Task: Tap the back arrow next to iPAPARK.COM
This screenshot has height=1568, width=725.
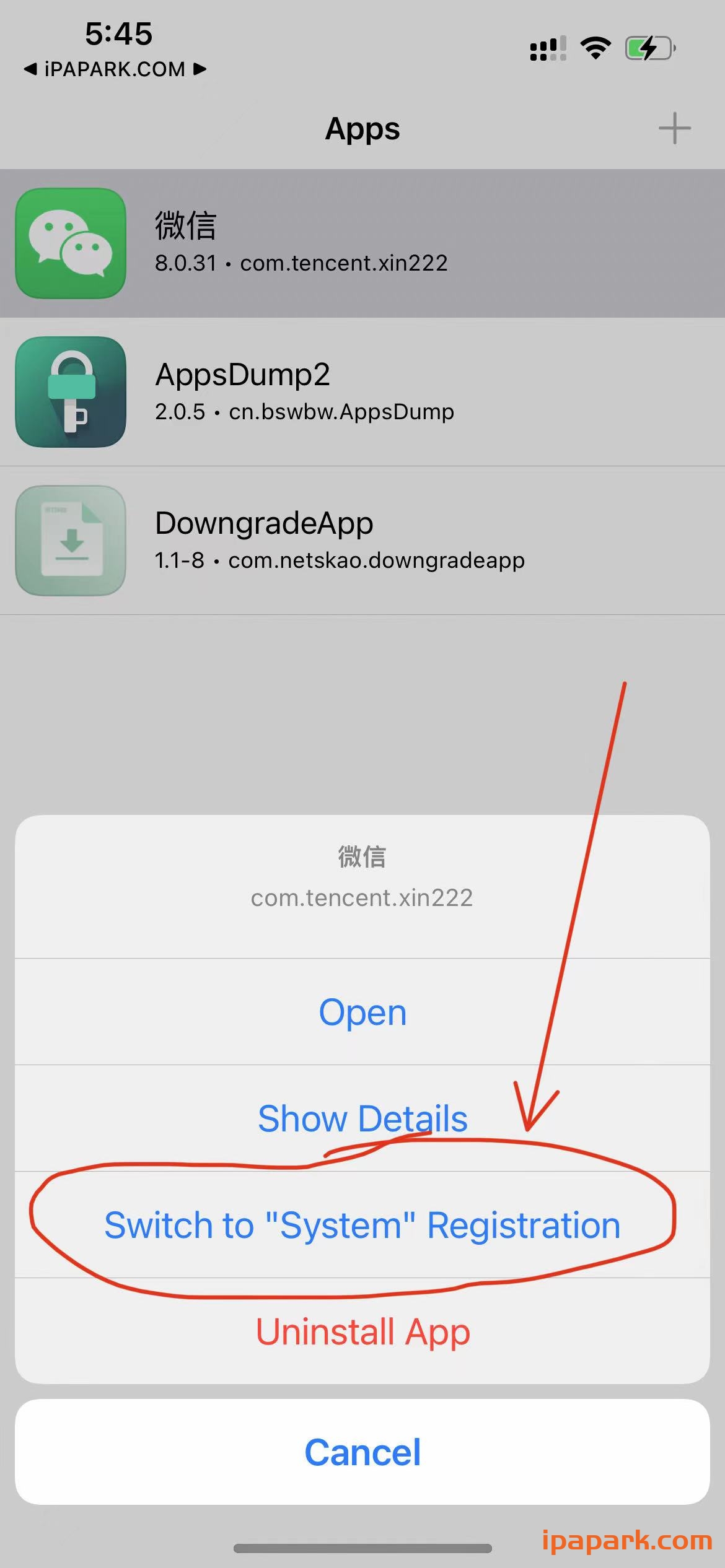Action: [29, 69]
